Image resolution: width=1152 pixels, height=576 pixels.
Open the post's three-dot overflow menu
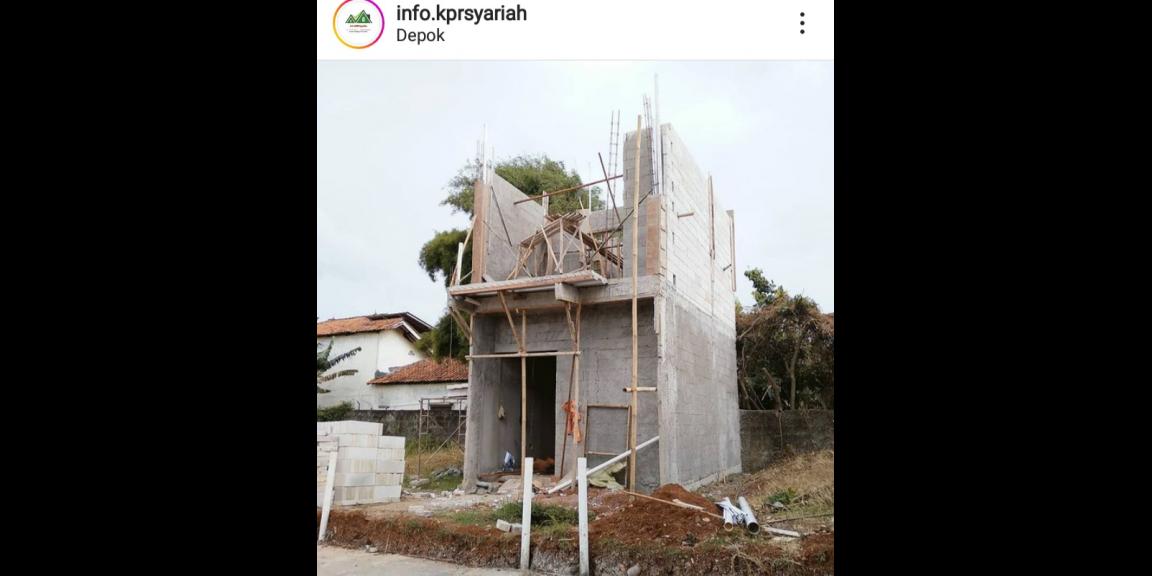point(802,24)
